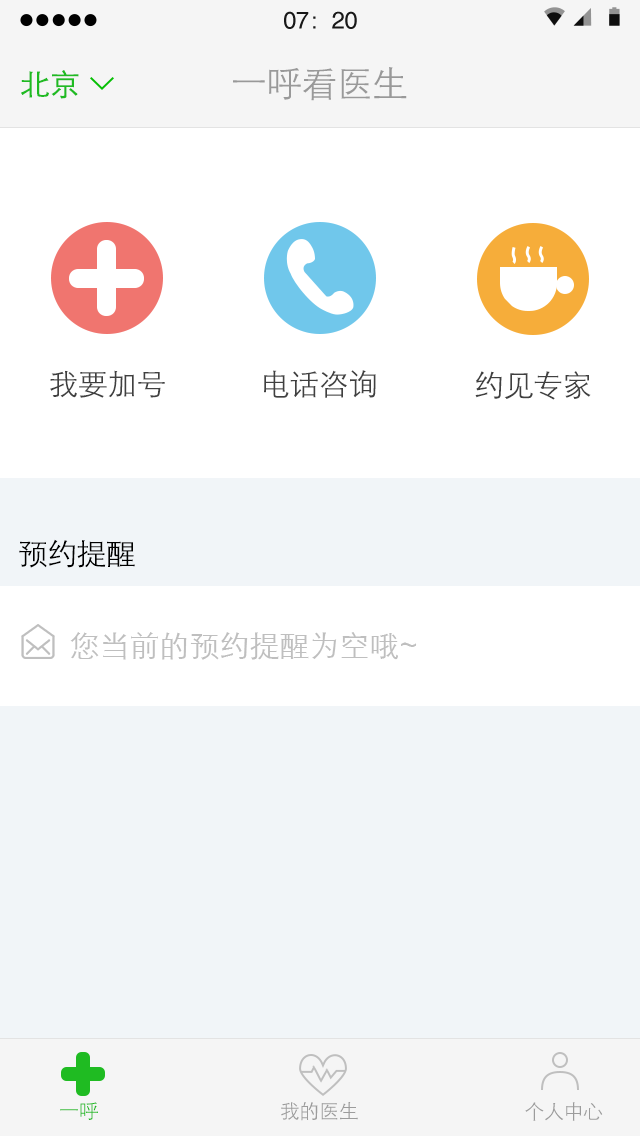The height and width of the screenshot is (1136, 640).
Task: Tap the 我要加号 red plus button
Action: click(107, 278)
